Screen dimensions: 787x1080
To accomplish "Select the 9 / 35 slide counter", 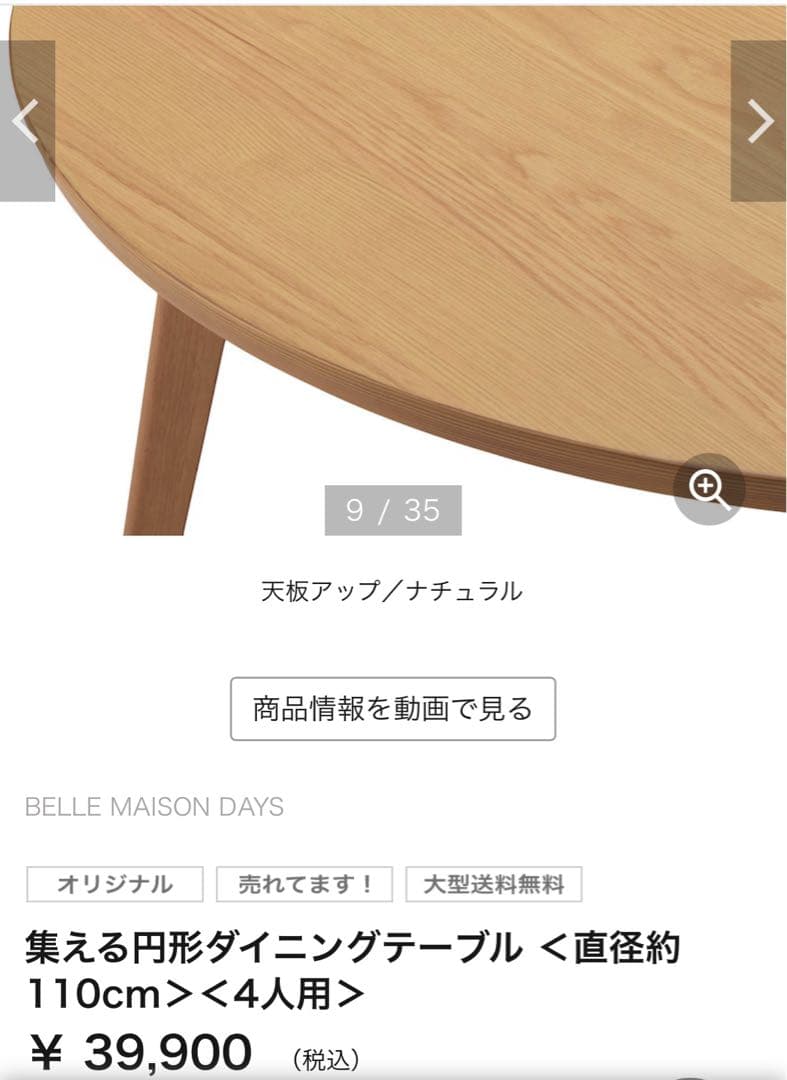I will pyautogui.click(x=393, y=510).
